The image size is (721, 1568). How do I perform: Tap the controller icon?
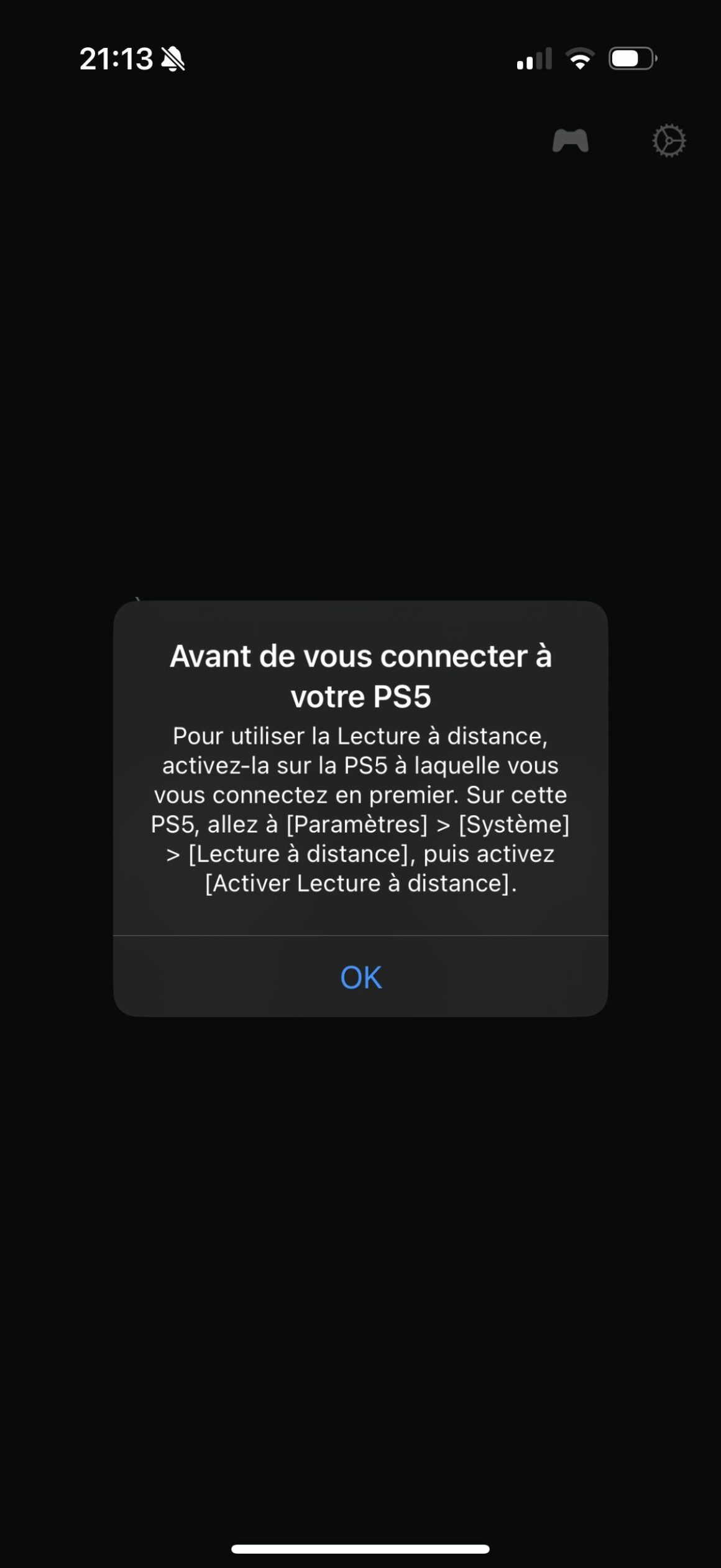click(570, 141)
